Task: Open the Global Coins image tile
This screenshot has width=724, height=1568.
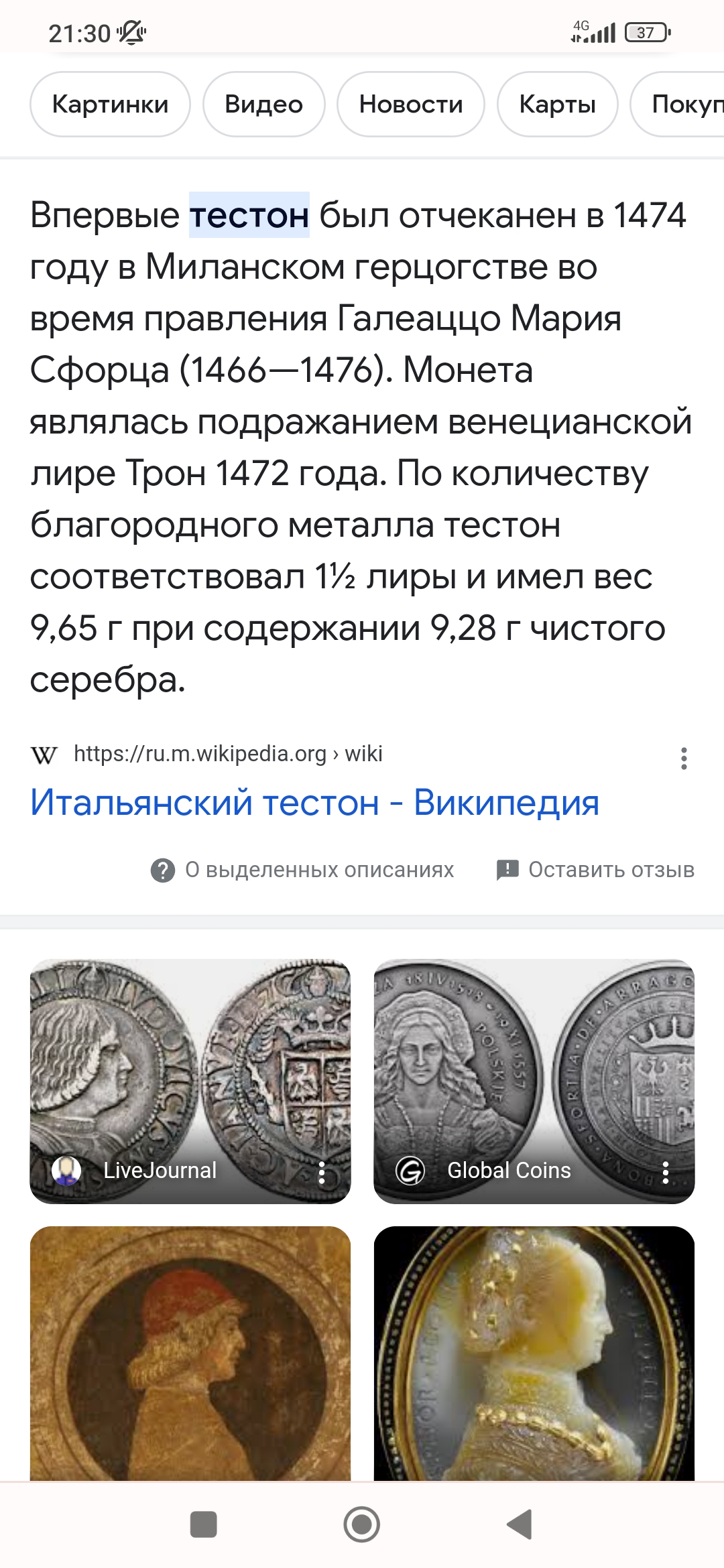Action: click(534, 1081)
